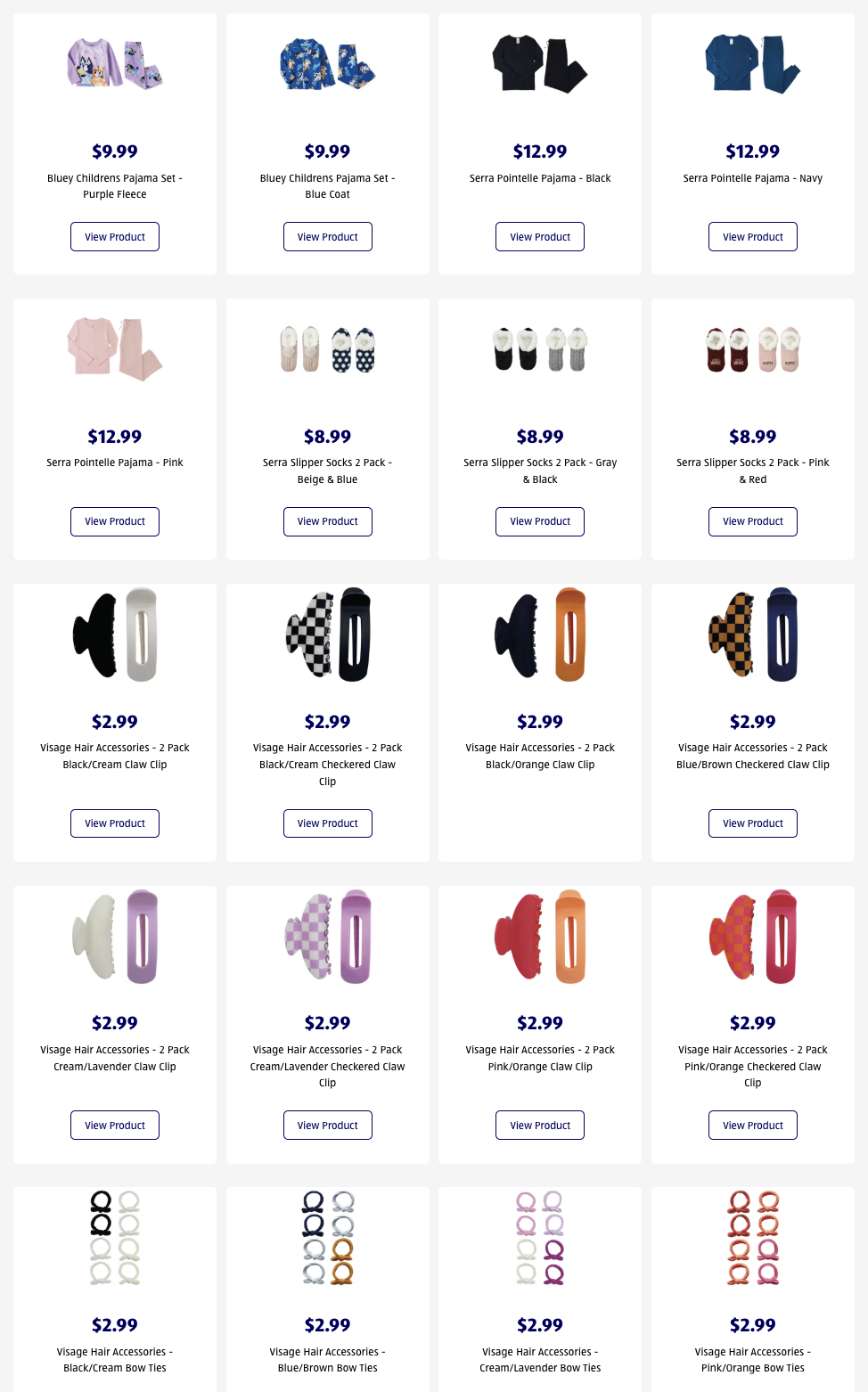View Product for Pink/Orange Checkered Claw Clip
The image size is (868, 1392).
coord(752,1126)
